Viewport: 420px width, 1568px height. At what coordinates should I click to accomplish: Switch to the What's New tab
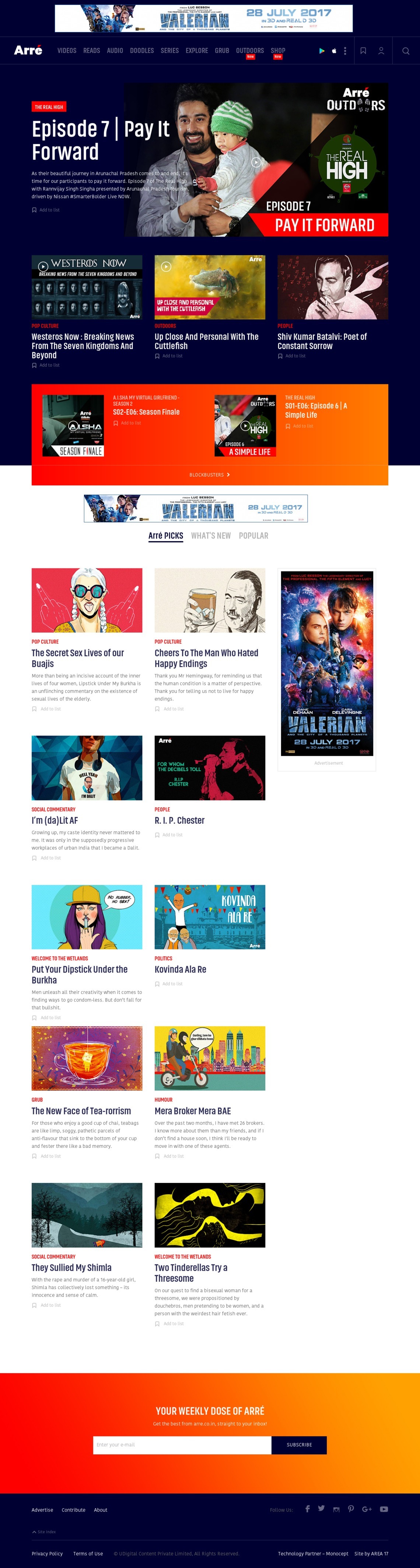[211, 536]
